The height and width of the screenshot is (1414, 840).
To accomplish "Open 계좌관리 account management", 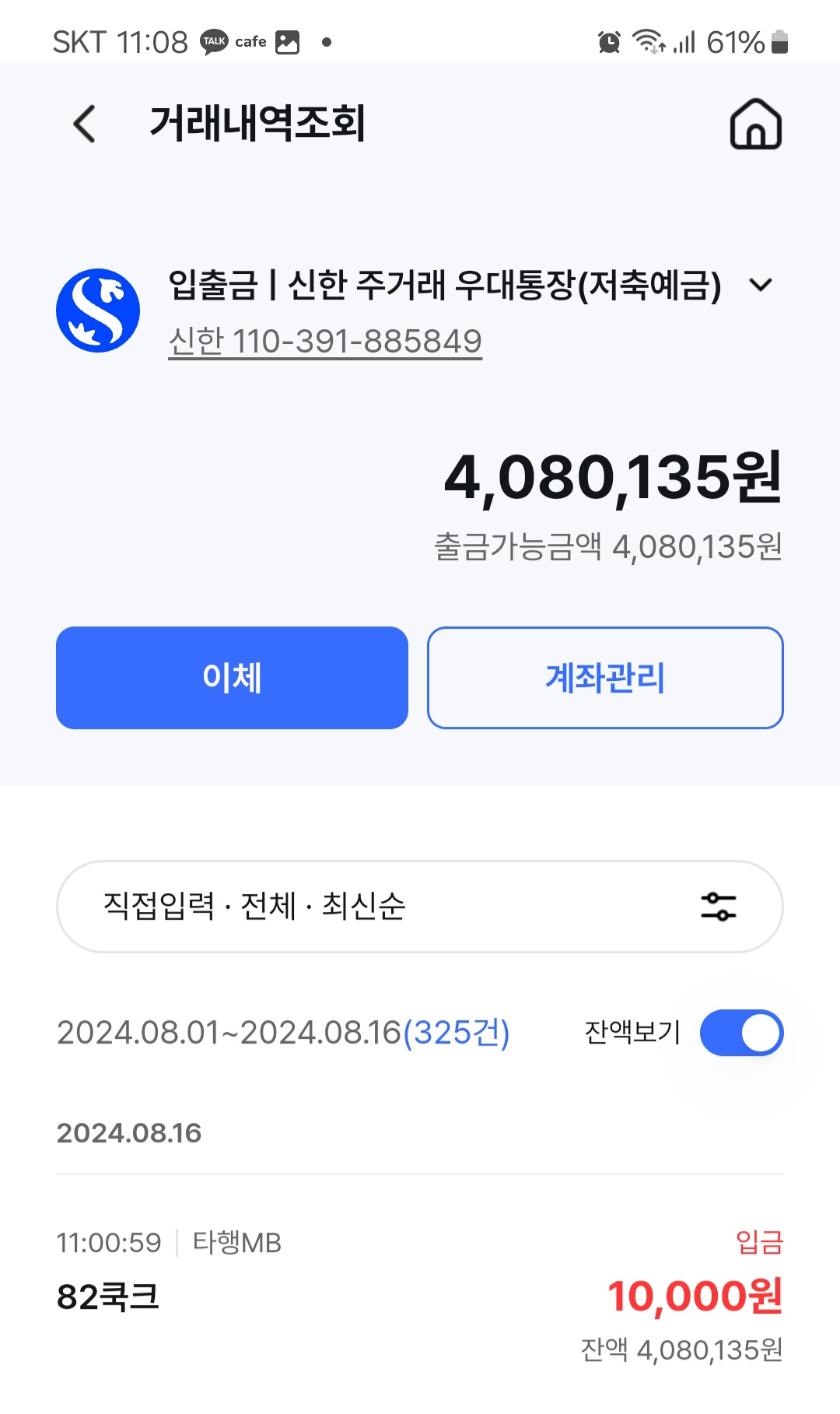I will tap(605, 678).
